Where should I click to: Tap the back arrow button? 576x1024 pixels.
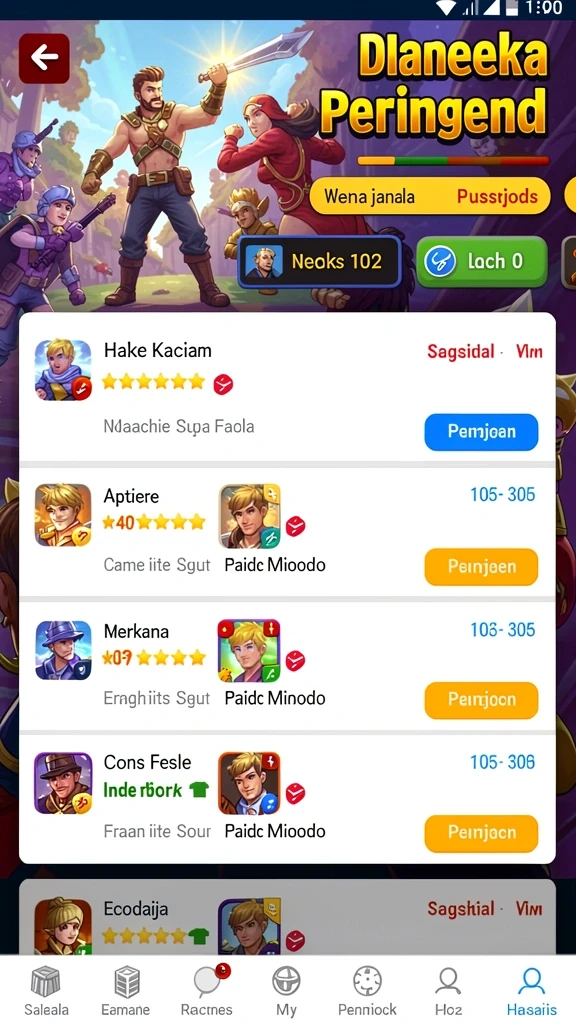[44, 58]
